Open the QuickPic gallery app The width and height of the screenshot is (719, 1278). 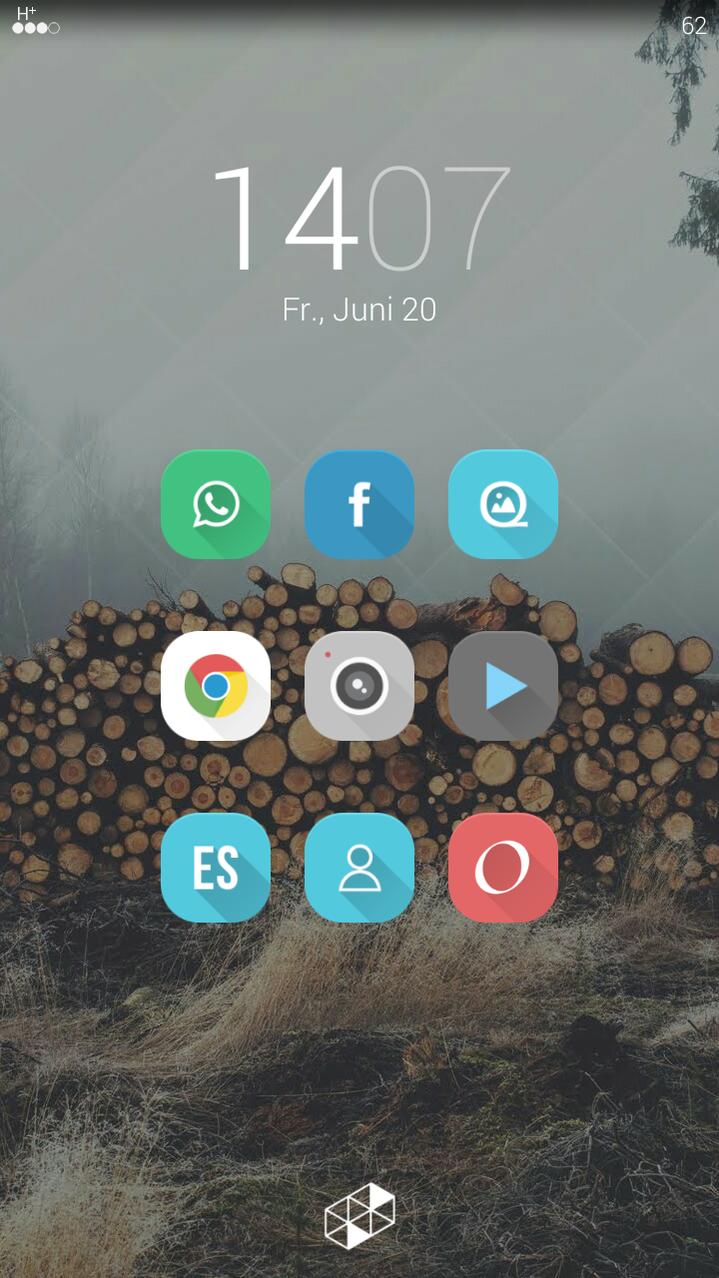pos(503,504)
